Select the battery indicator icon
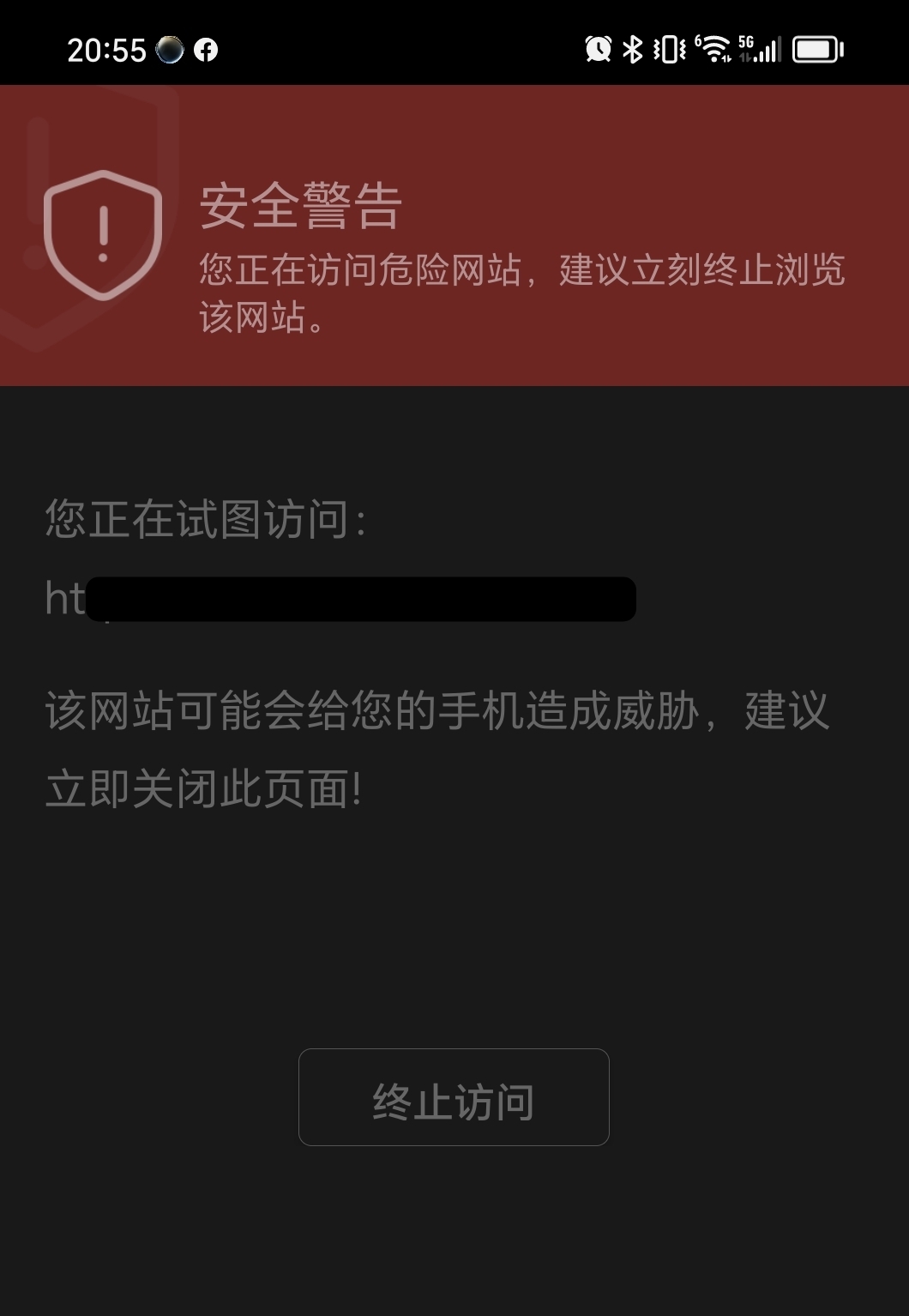Screen dimensions: 909x1316 click(817, 49)
